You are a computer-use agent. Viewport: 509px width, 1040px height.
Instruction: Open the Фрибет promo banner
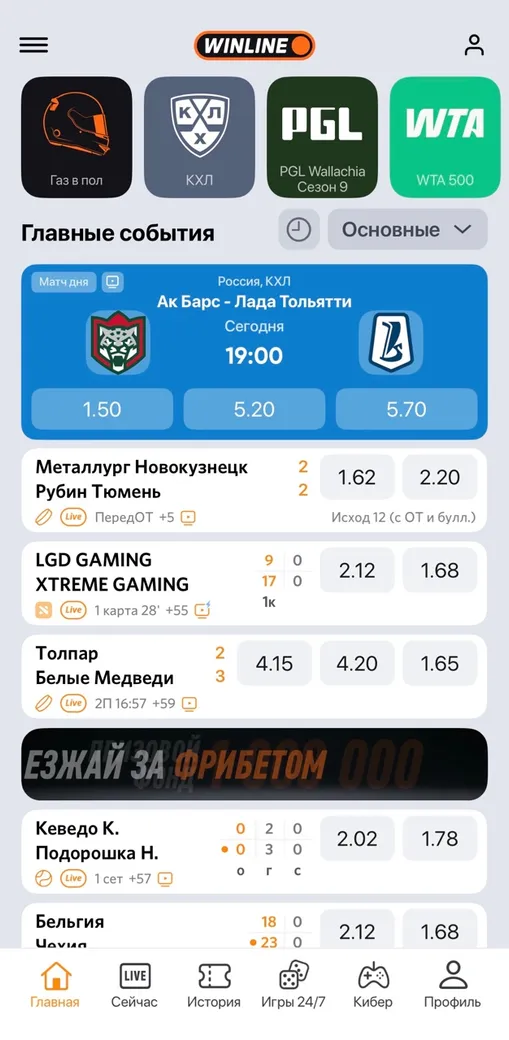(x=254, y=764)
